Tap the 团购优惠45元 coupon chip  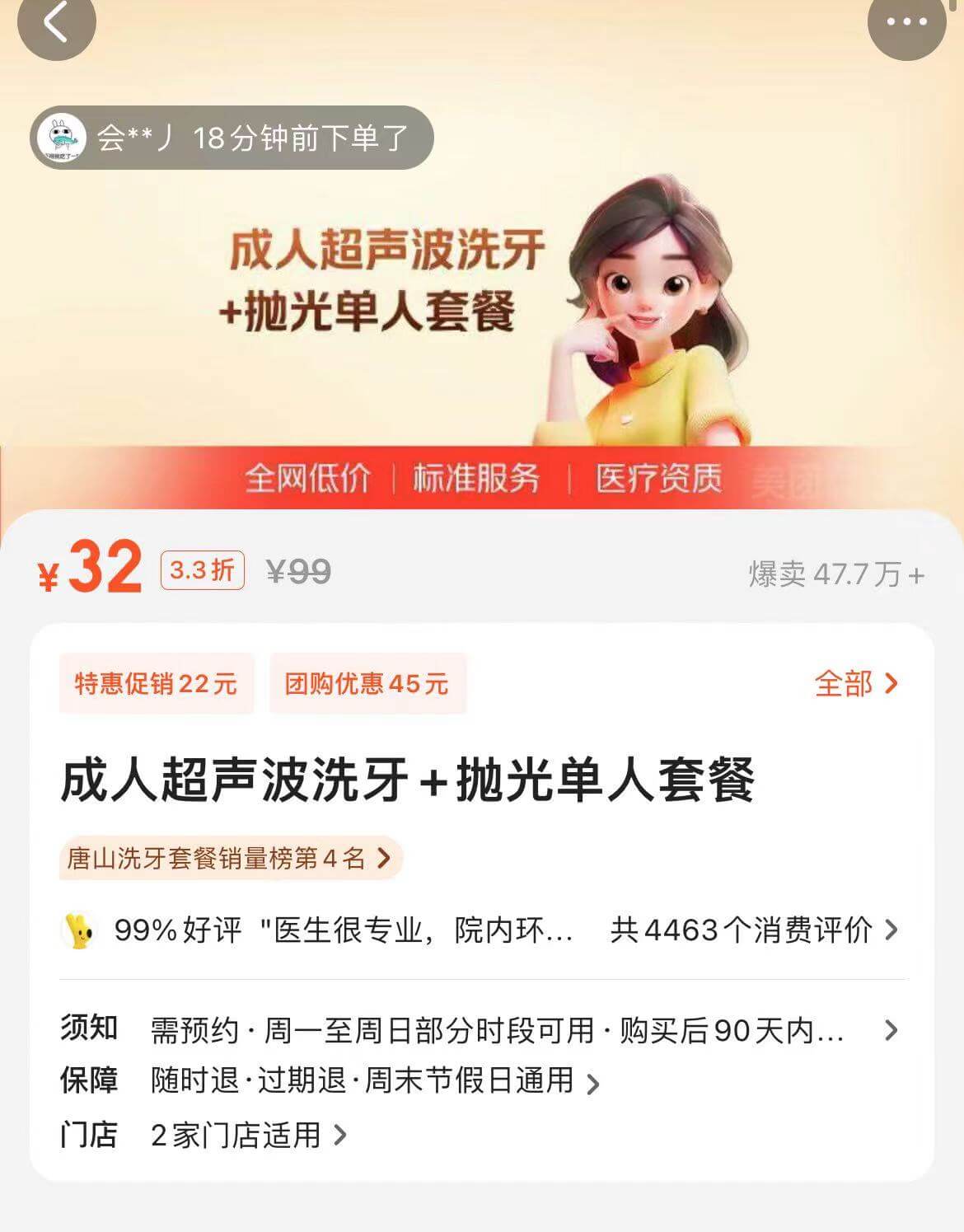tap(367, 684)
